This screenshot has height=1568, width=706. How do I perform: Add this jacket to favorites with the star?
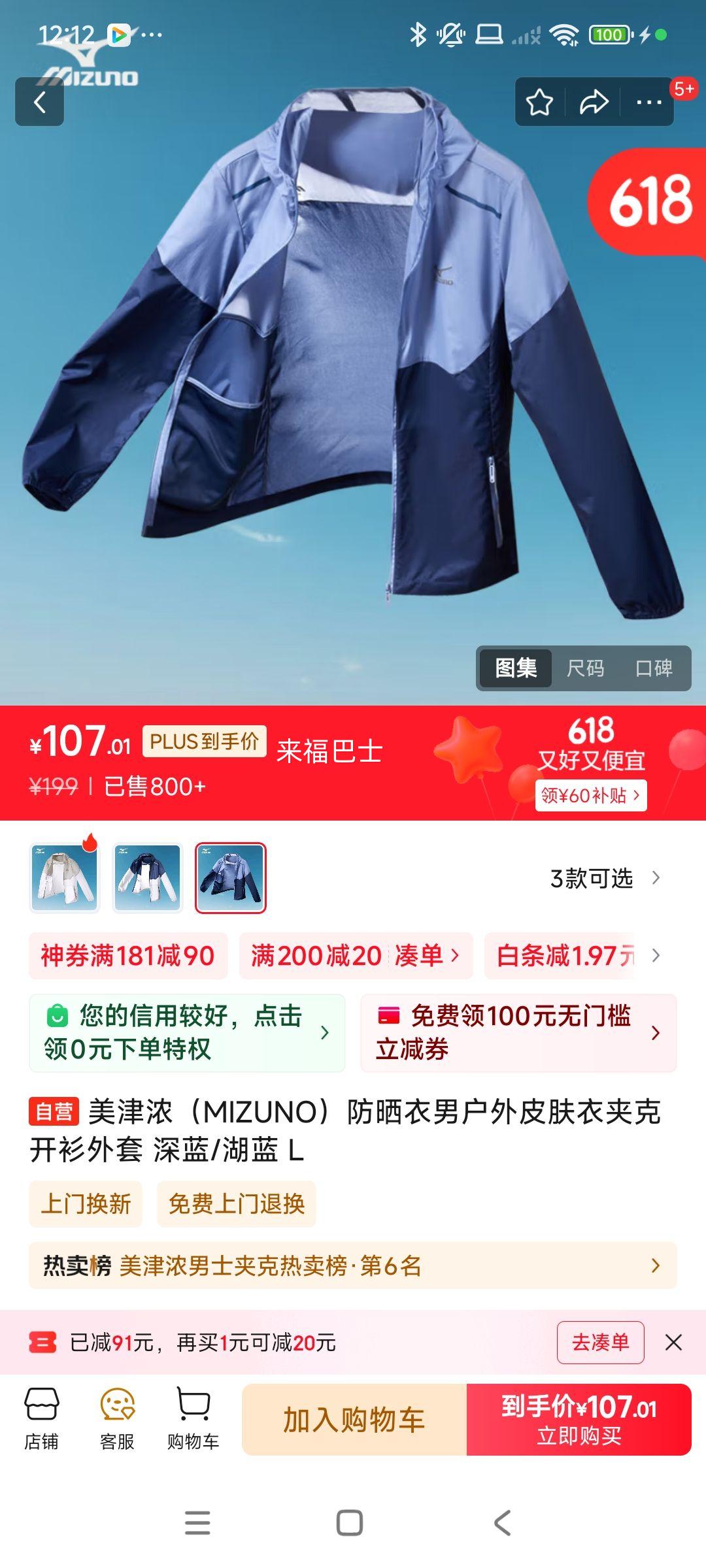click(539, 102)
